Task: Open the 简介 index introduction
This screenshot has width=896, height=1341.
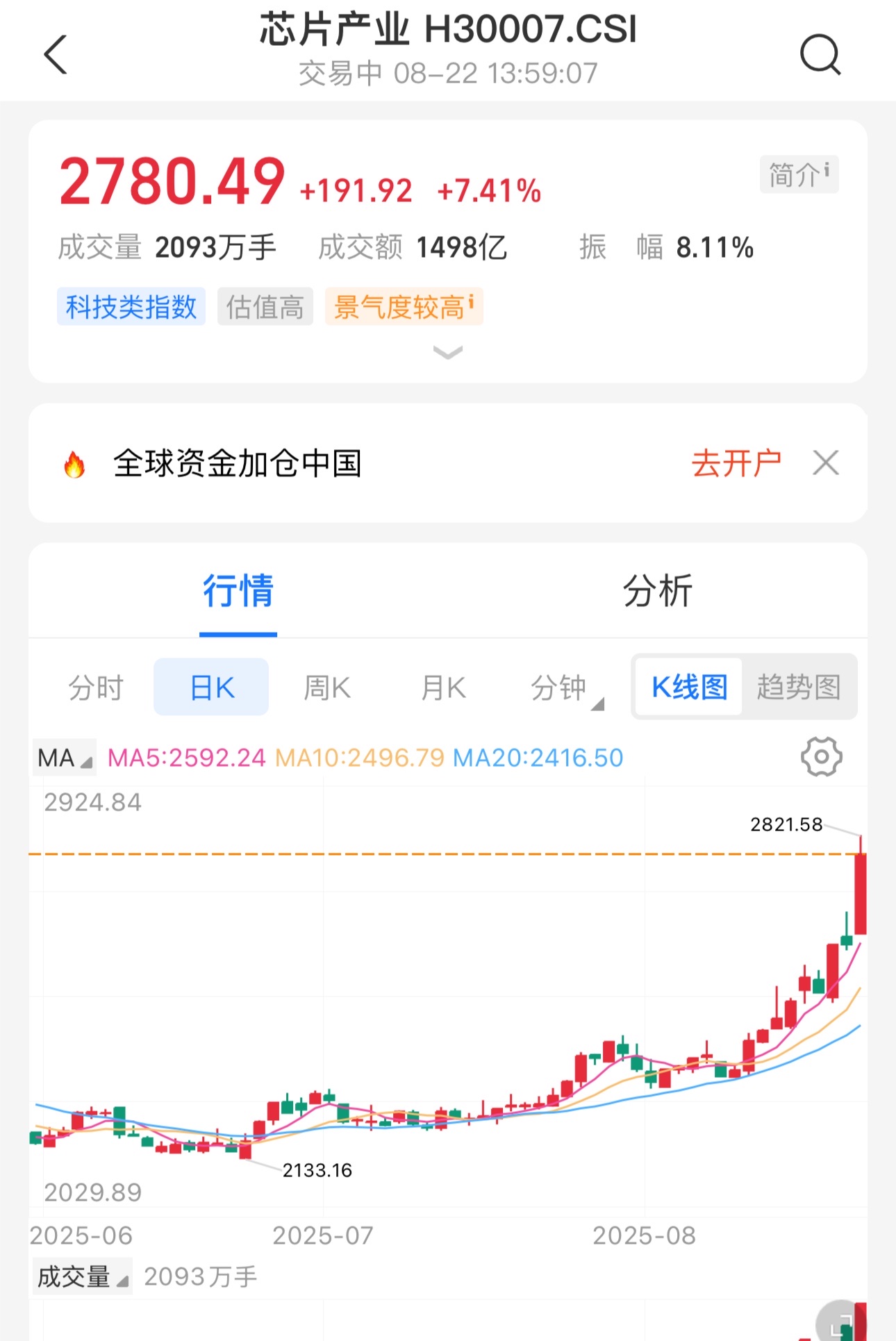Action: pyautogui.click(x=799, y=174)
